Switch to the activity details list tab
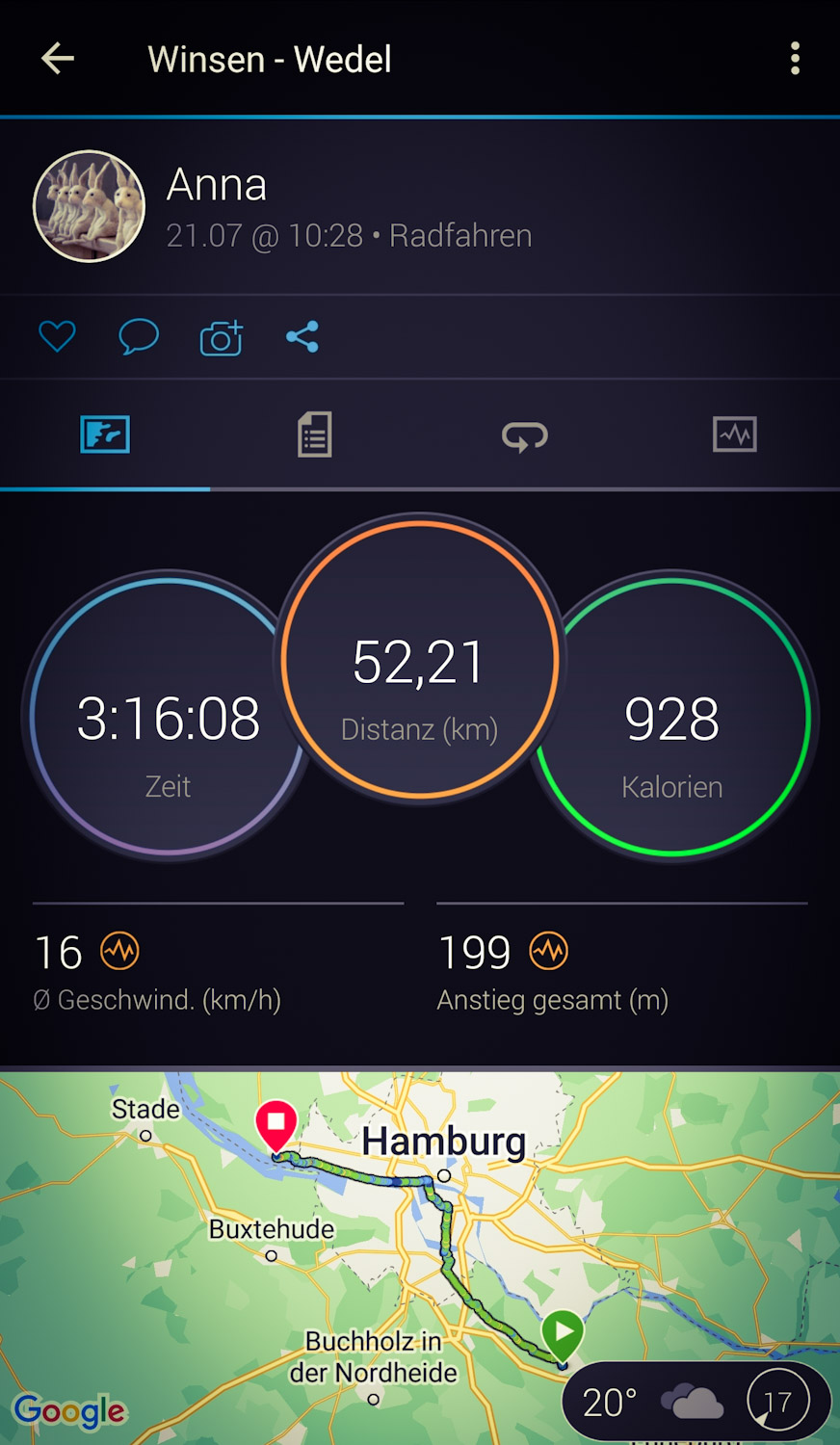 [315, 435]
